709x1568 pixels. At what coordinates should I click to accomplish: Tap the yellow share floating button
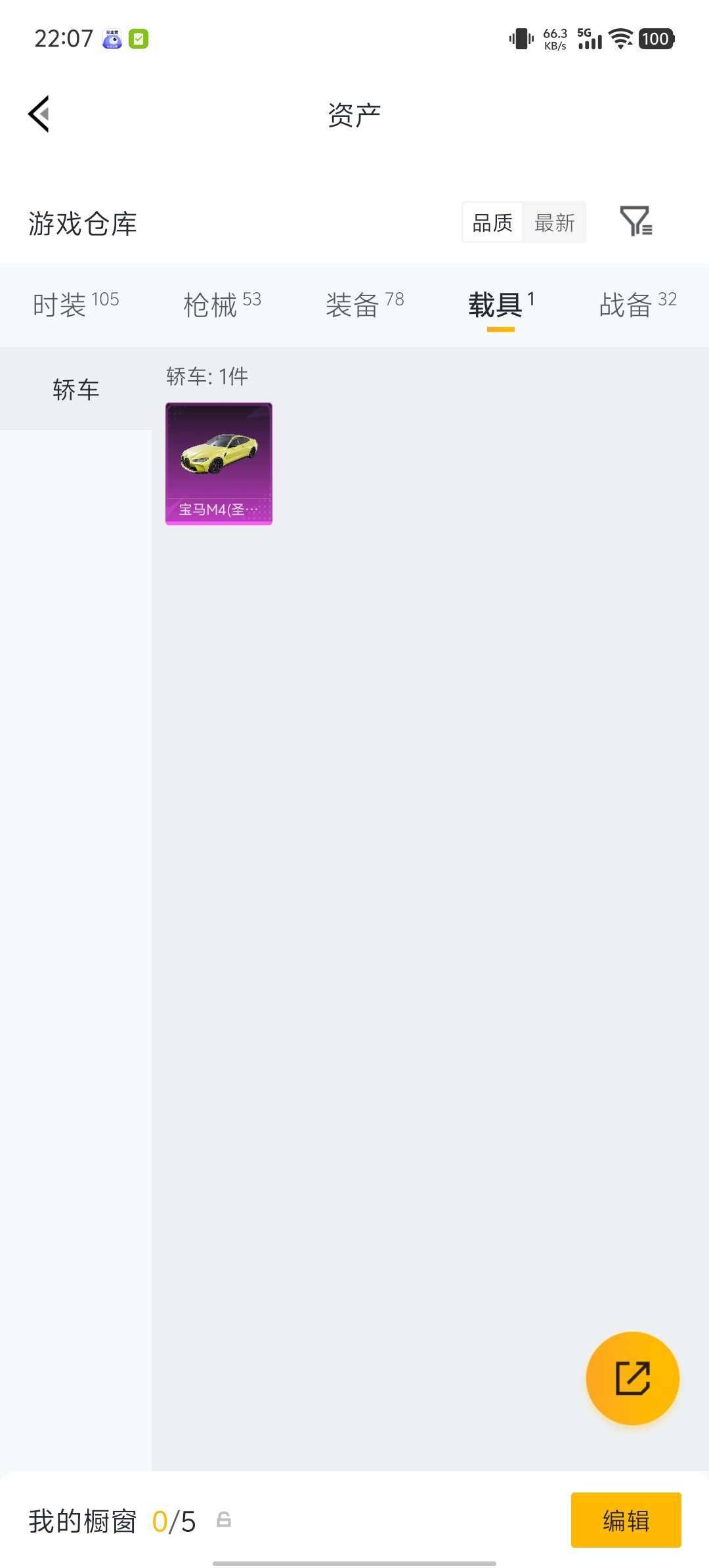[632, 1378]
